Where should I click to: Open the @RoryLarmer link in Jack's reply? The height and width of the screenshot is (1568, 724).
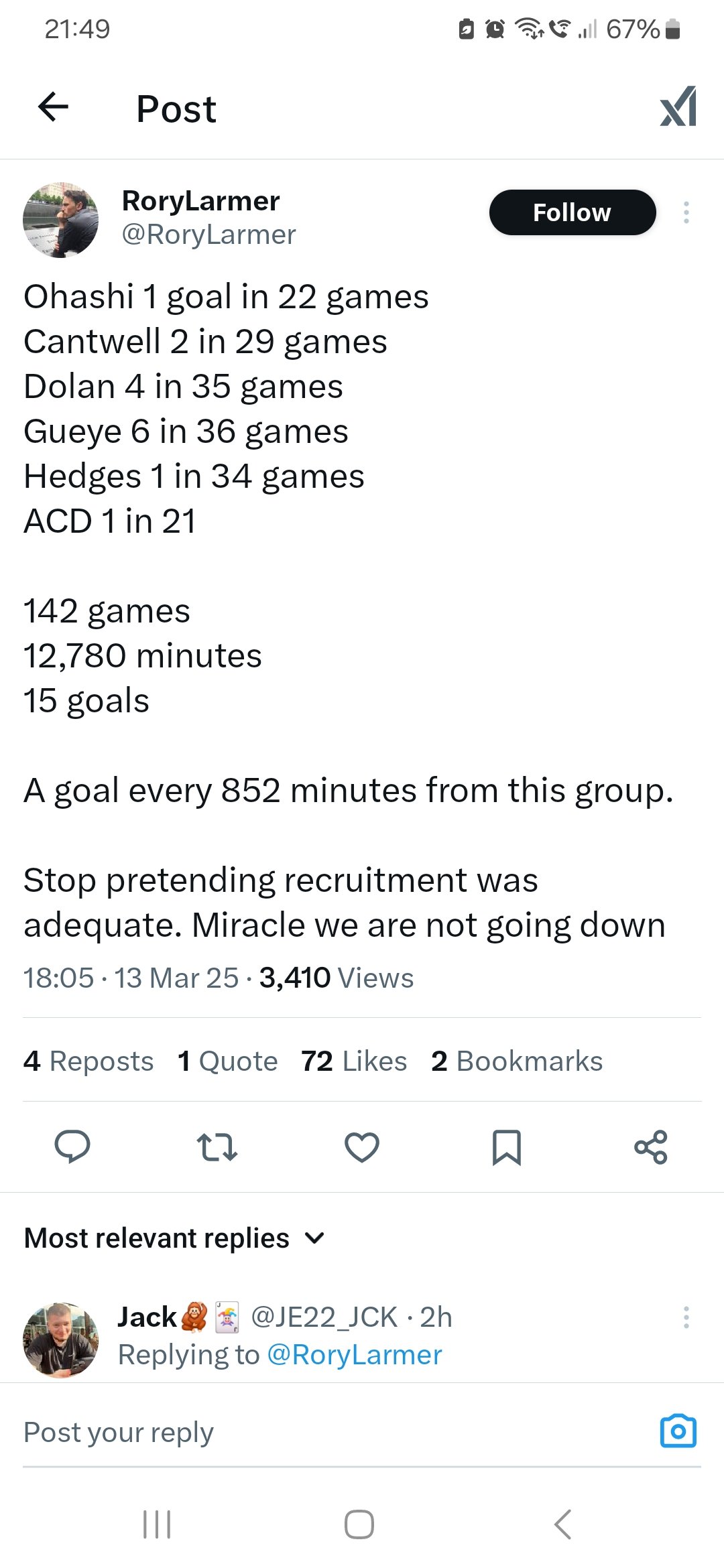tap(355, 1355)
